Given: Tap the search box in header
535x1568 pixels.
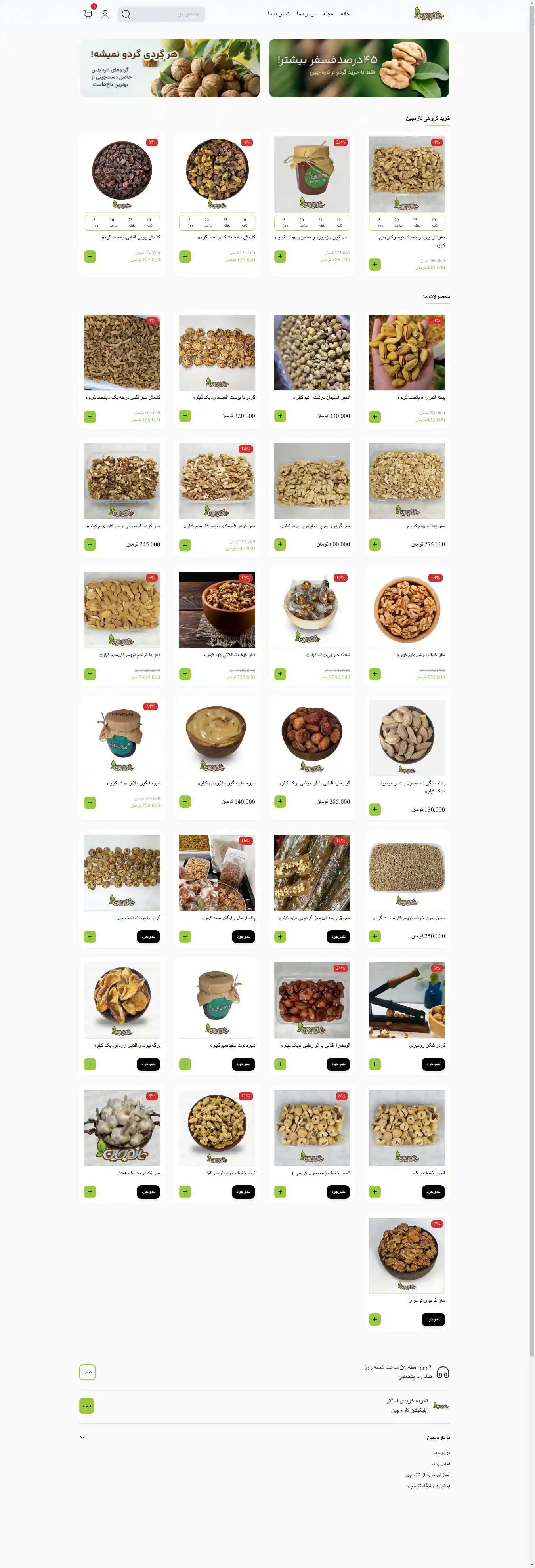Looking at the screenshot, I should [162, 14].
